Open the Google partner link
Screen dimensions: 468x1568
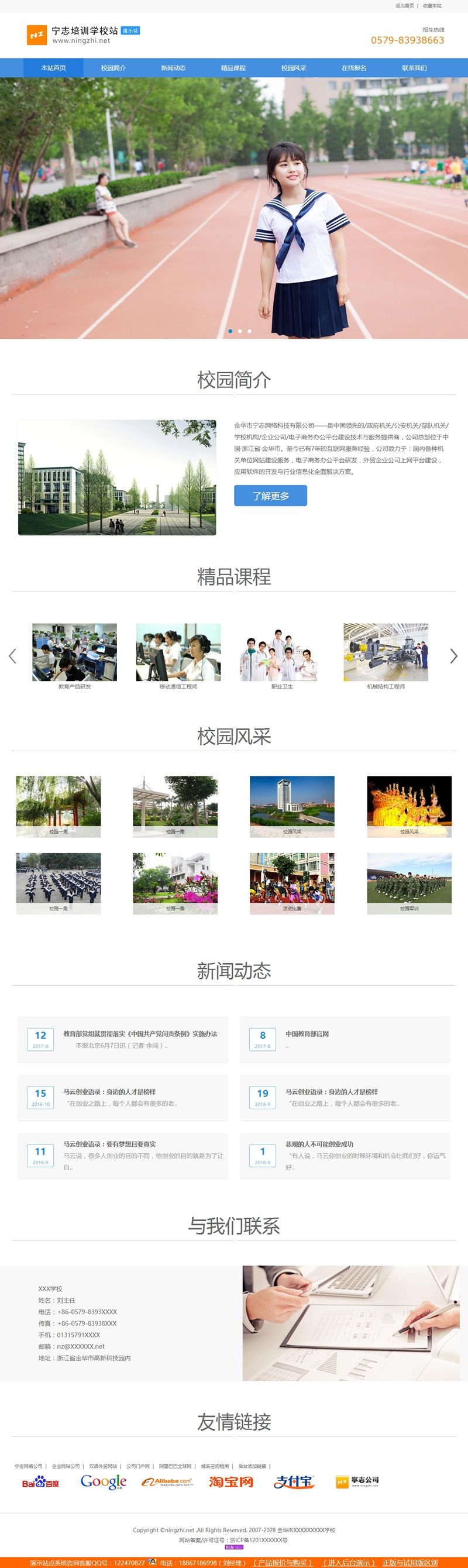click(x=104, y=1481)
